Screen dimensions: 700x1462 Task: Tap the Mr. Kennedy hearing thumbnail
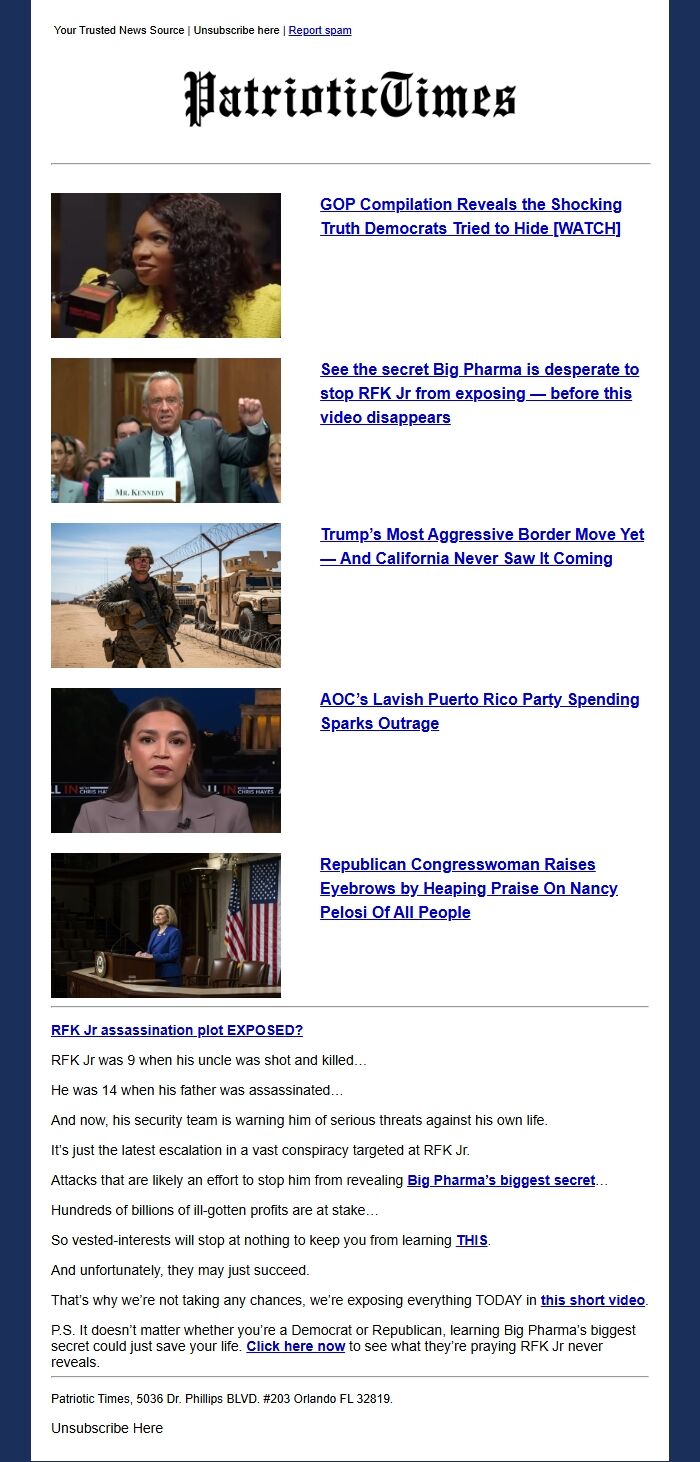[x=166, y=430]
